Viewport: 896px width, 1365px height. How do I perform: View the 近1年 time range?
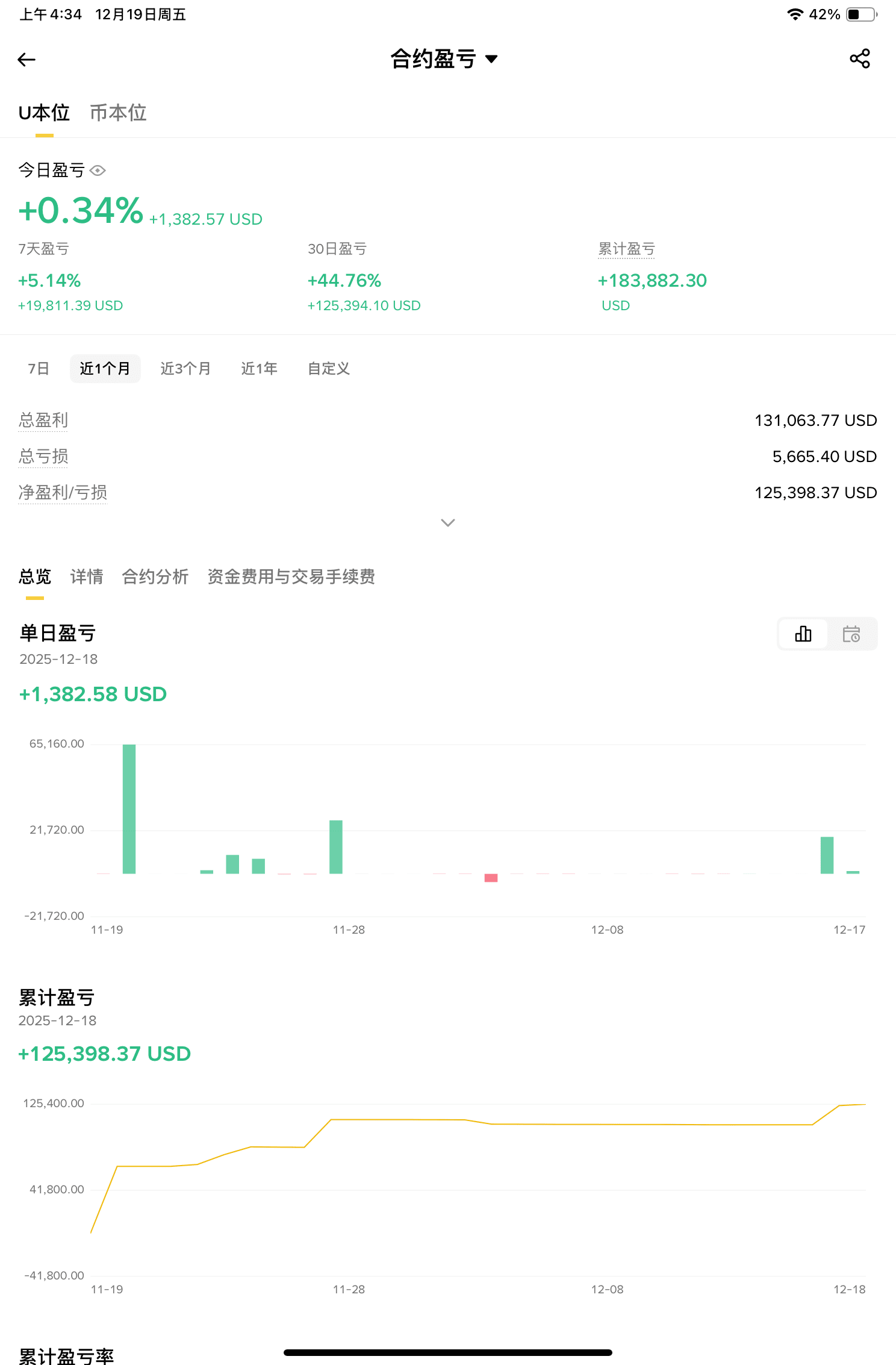tap(259, 369)
